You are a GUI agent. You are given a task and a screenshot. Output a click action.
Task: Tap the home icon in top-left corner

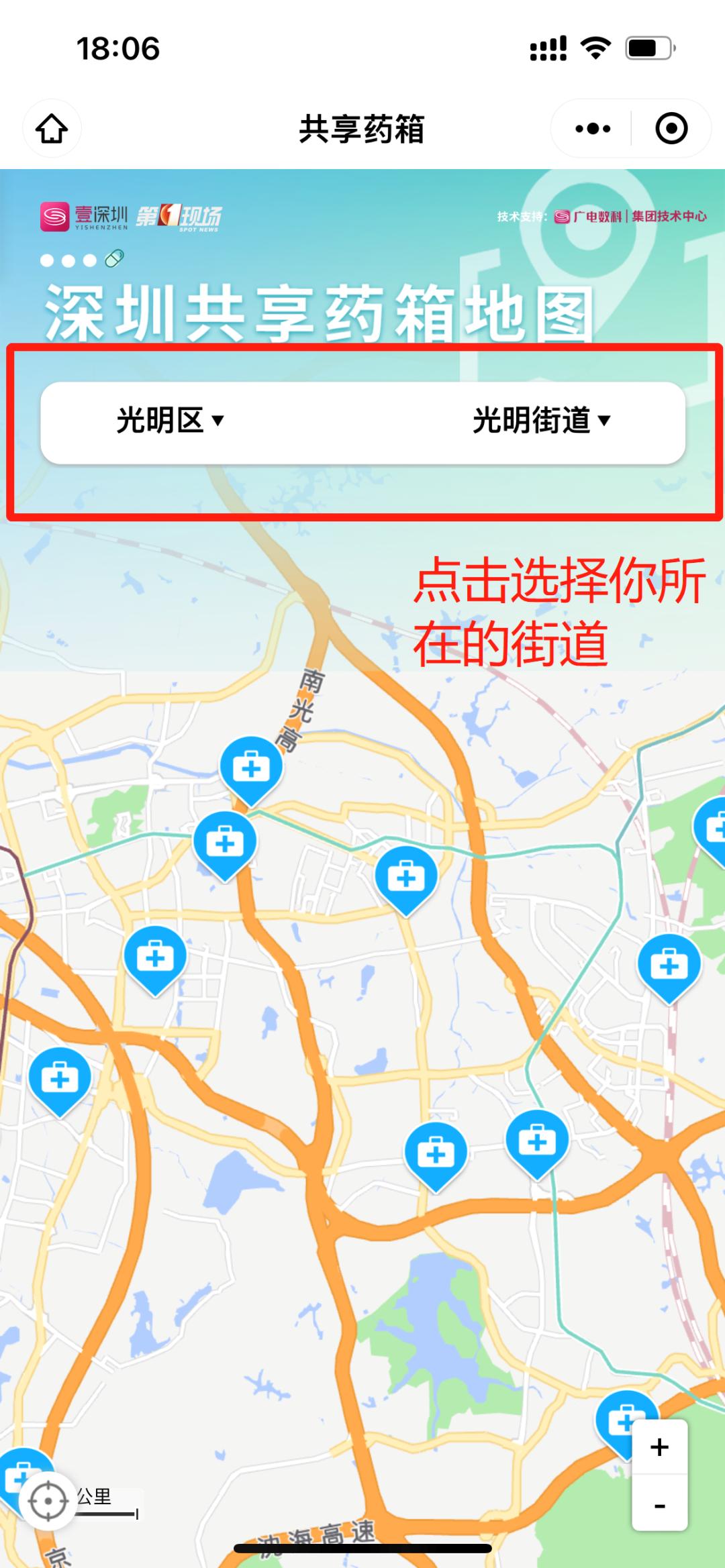(52, 130)
